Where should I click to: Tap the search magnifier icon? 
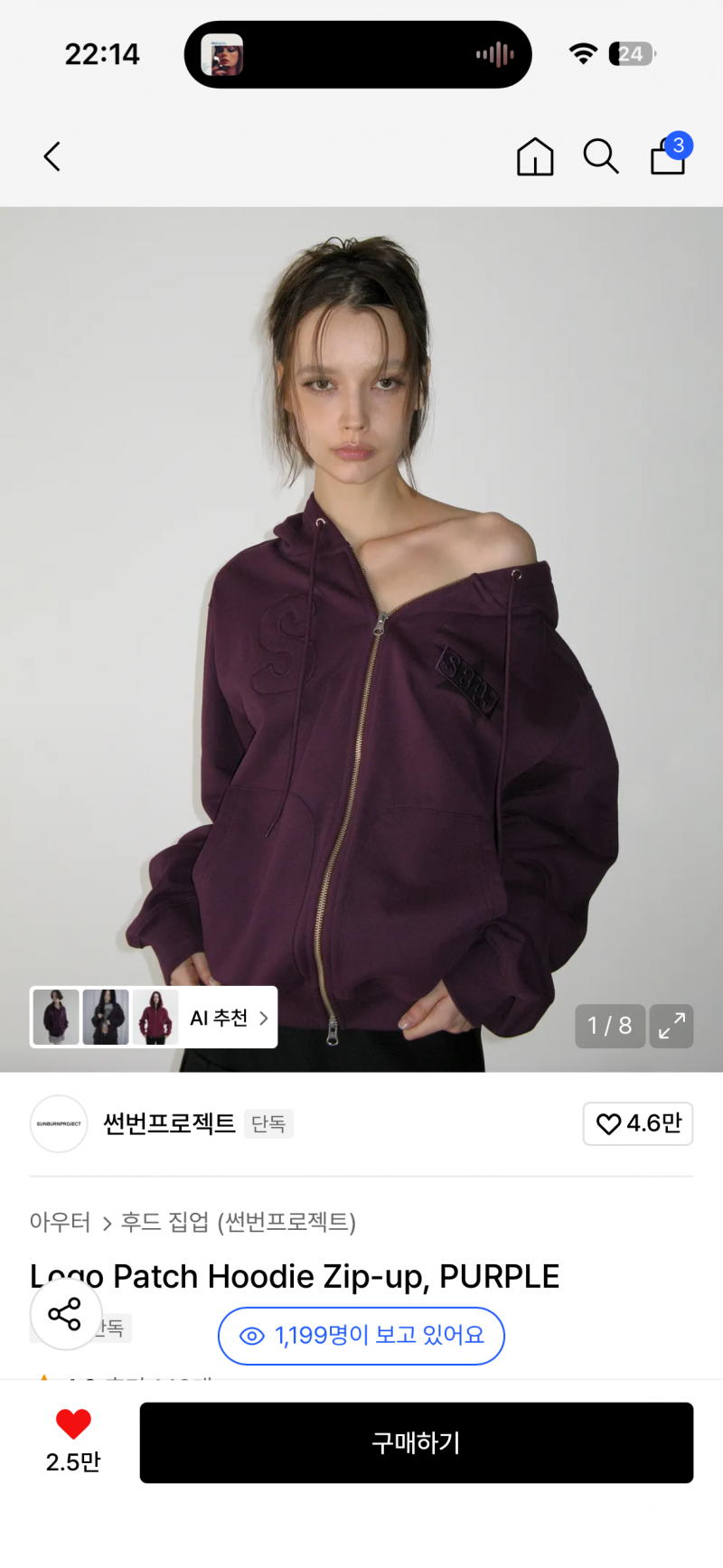pyautogui.click(x=601, y=156)
